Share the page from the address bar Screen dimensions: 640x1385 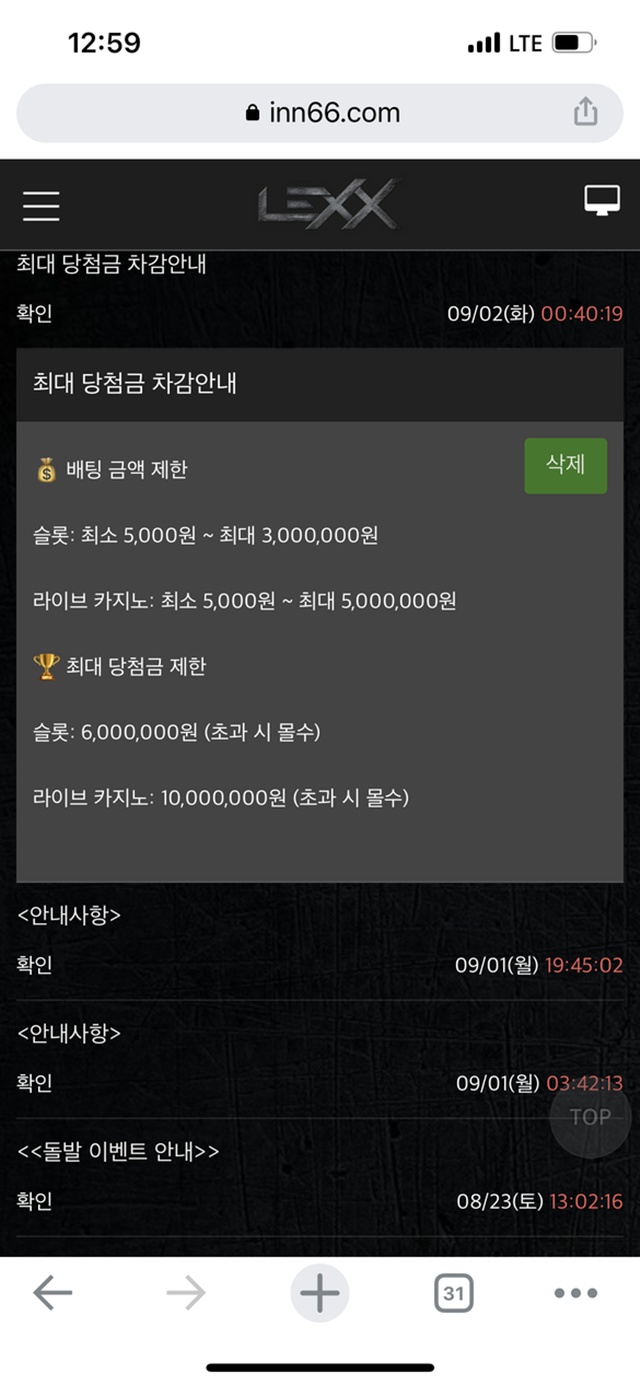coord(585,112)
